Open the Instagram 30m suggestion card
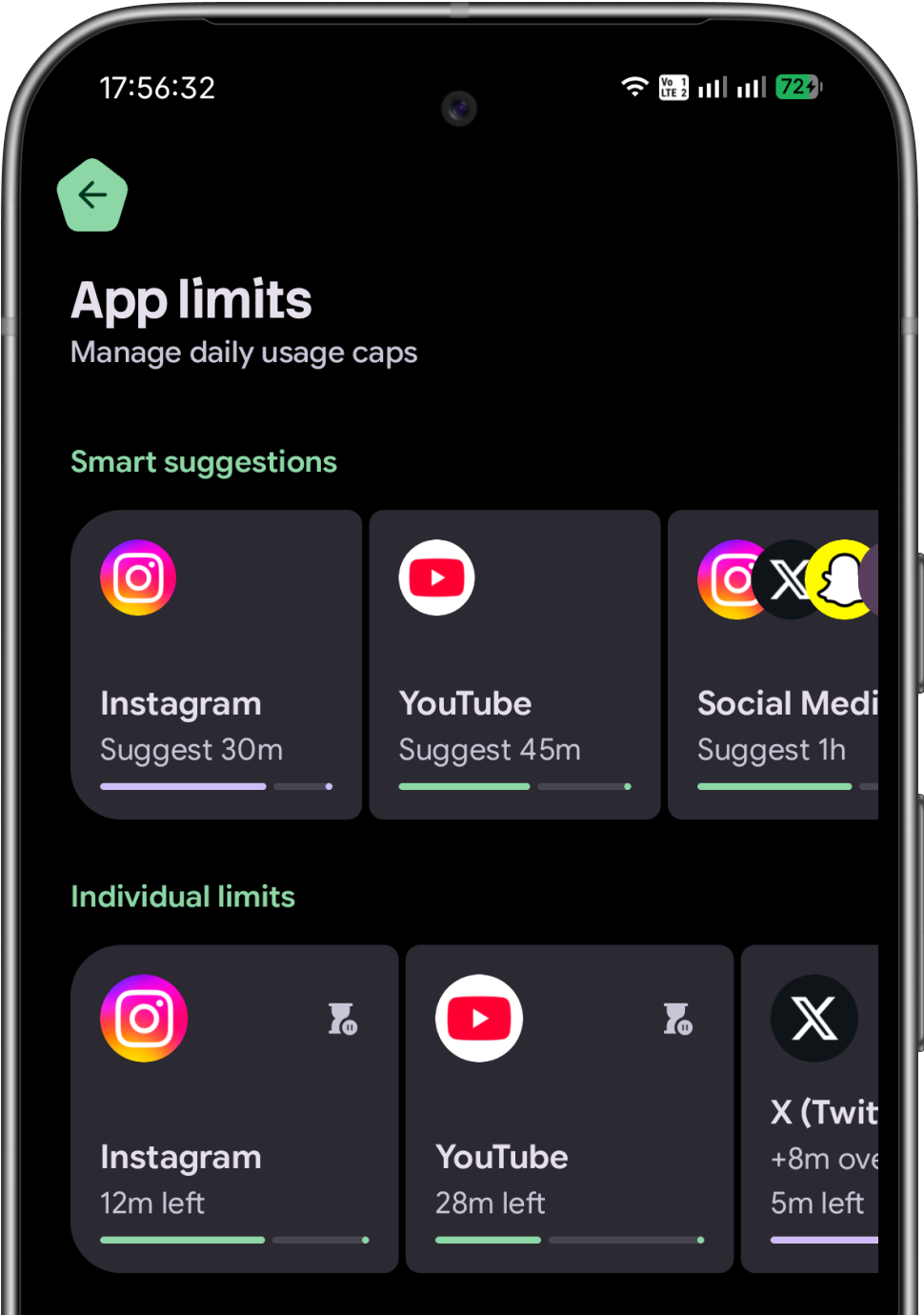924x1315 pixels. tap(216, 664)
